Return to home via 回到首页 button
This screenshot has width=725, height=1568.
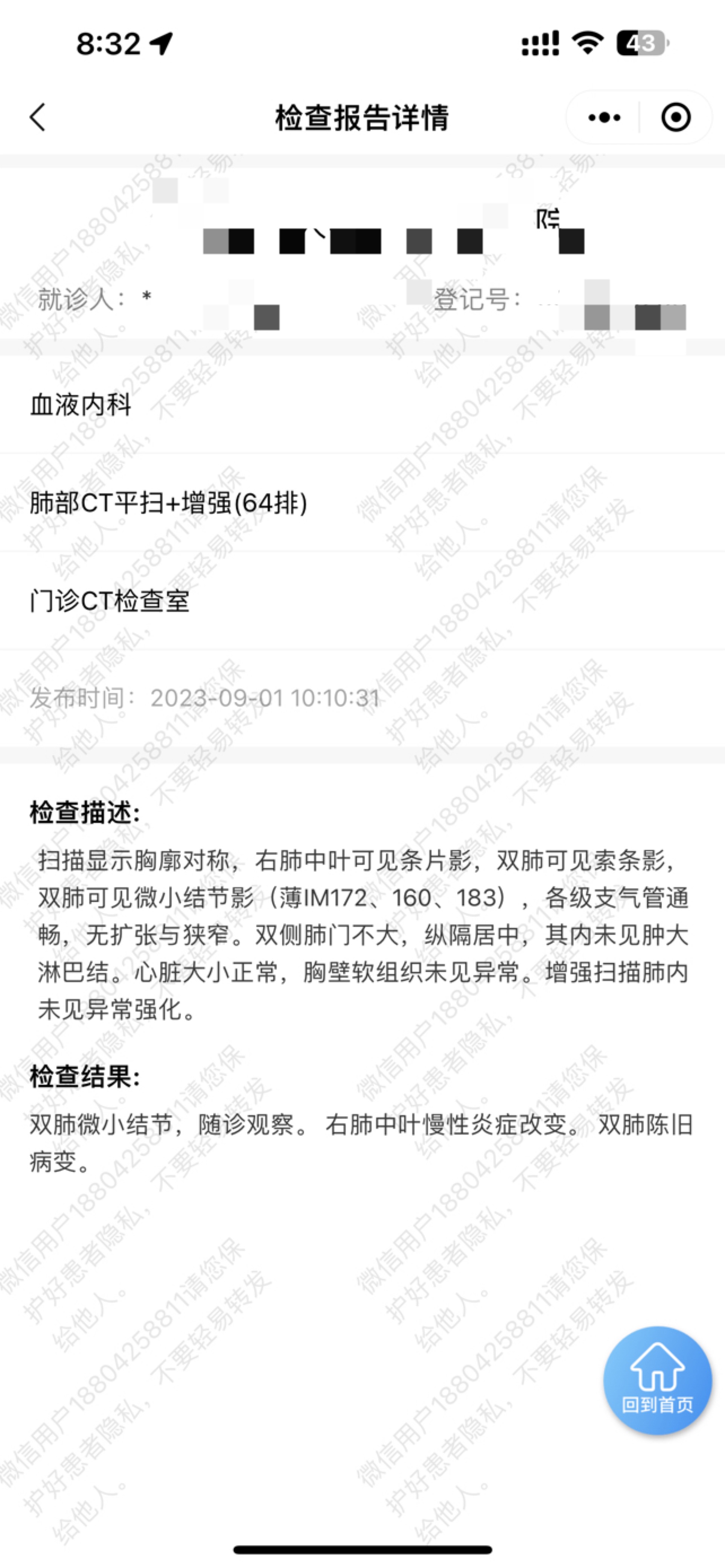pos(657,1379)
